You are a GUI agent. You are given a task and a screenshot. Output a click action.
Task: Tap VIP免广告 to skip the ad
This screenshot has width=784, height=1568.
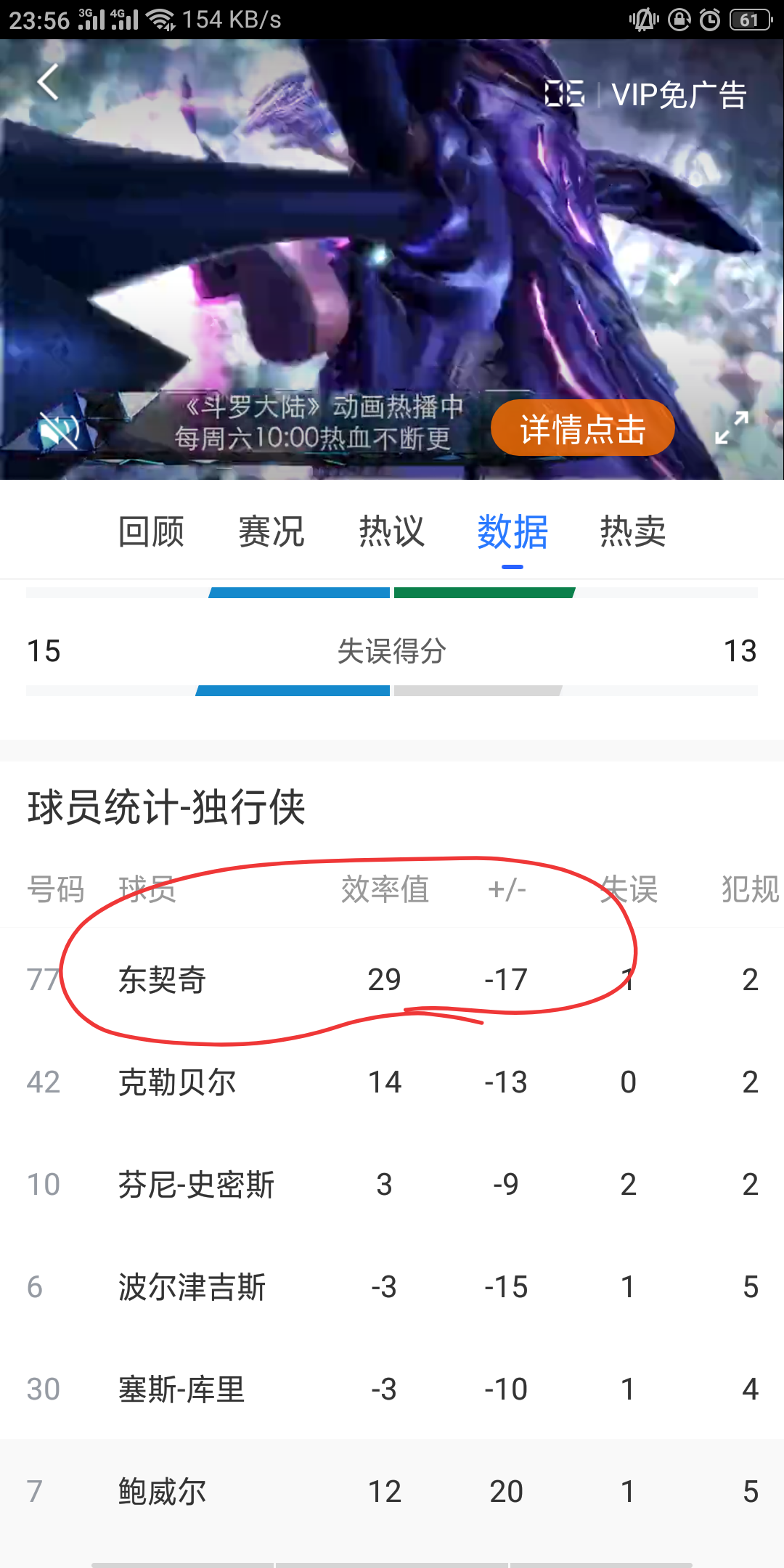click(x=679, y=95)
